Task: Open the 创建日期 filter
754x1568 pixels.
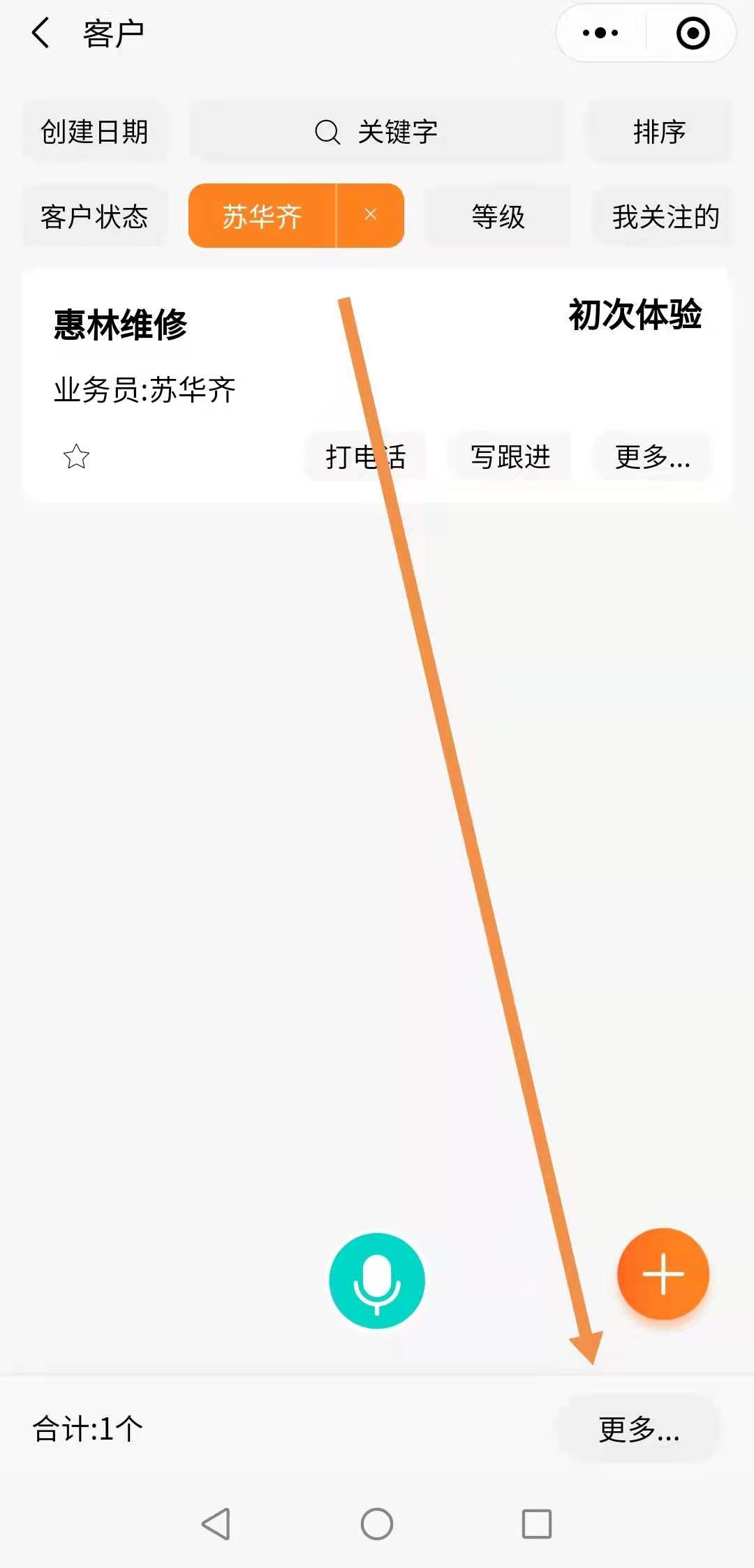Action: [x=94, y=132]
